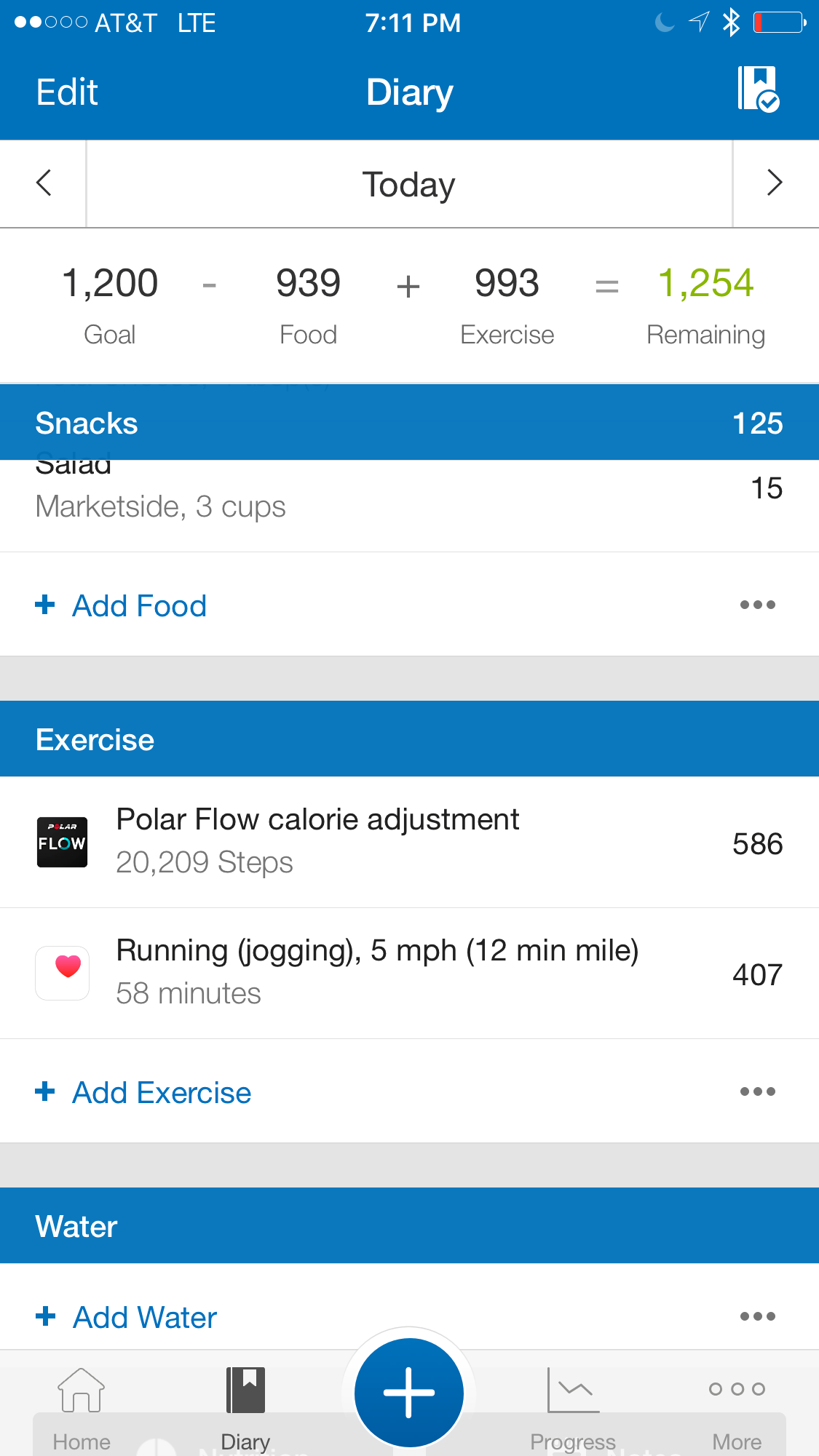The width and height of the screenshot is (819, 1456).
Task: Add Food to Snacks
Action: (x=122, y=605)
